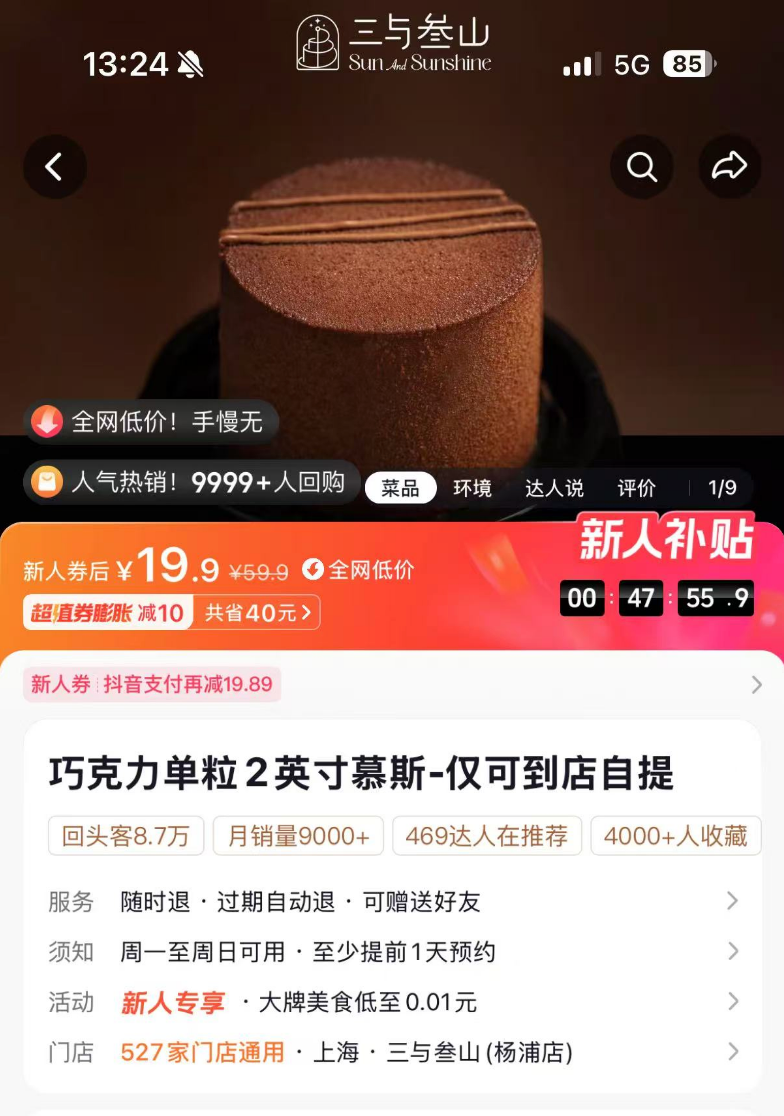Viewport: 784px width, 1116px height.
Task: View the 527家门店通用 store list
Action: coord(203,1052)
